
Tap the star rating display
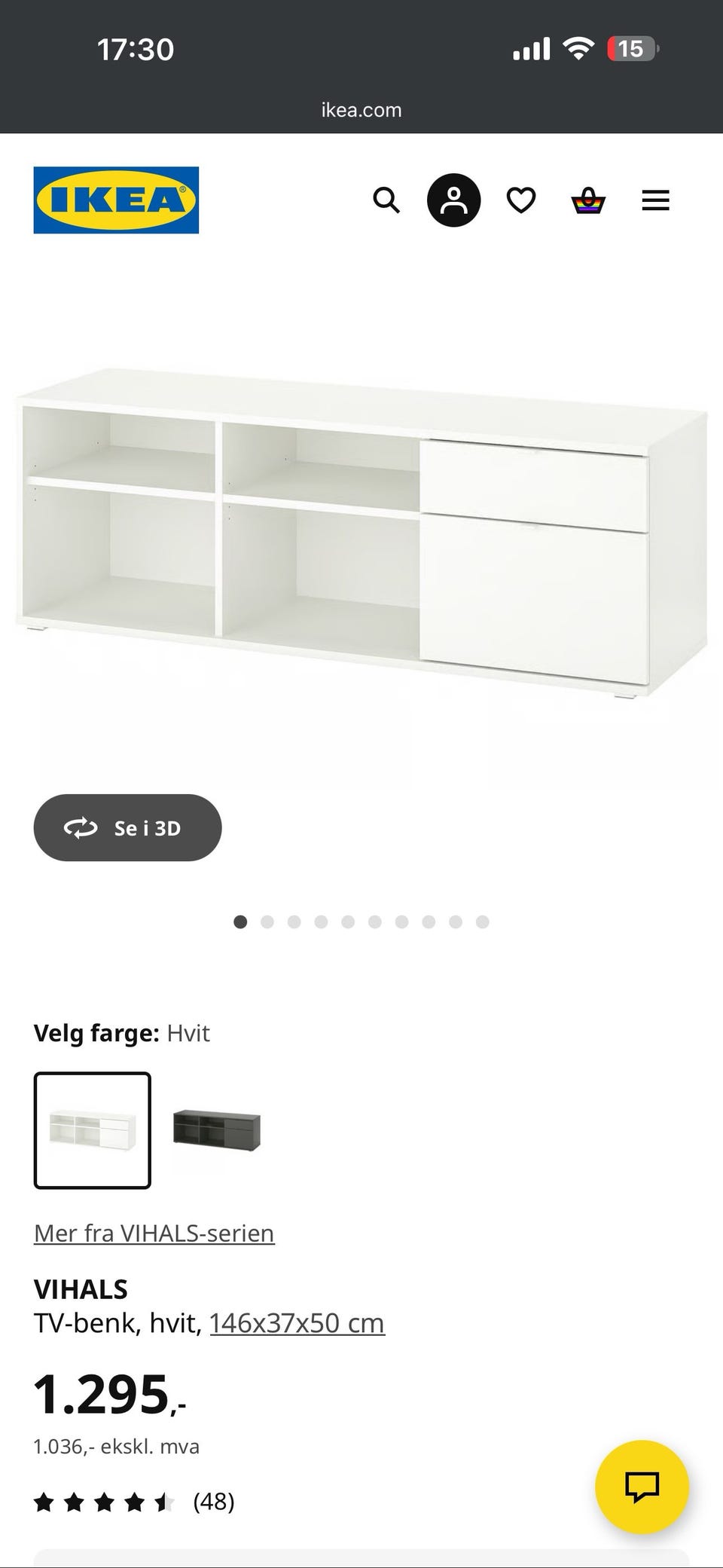click(x=102, y=1502)
